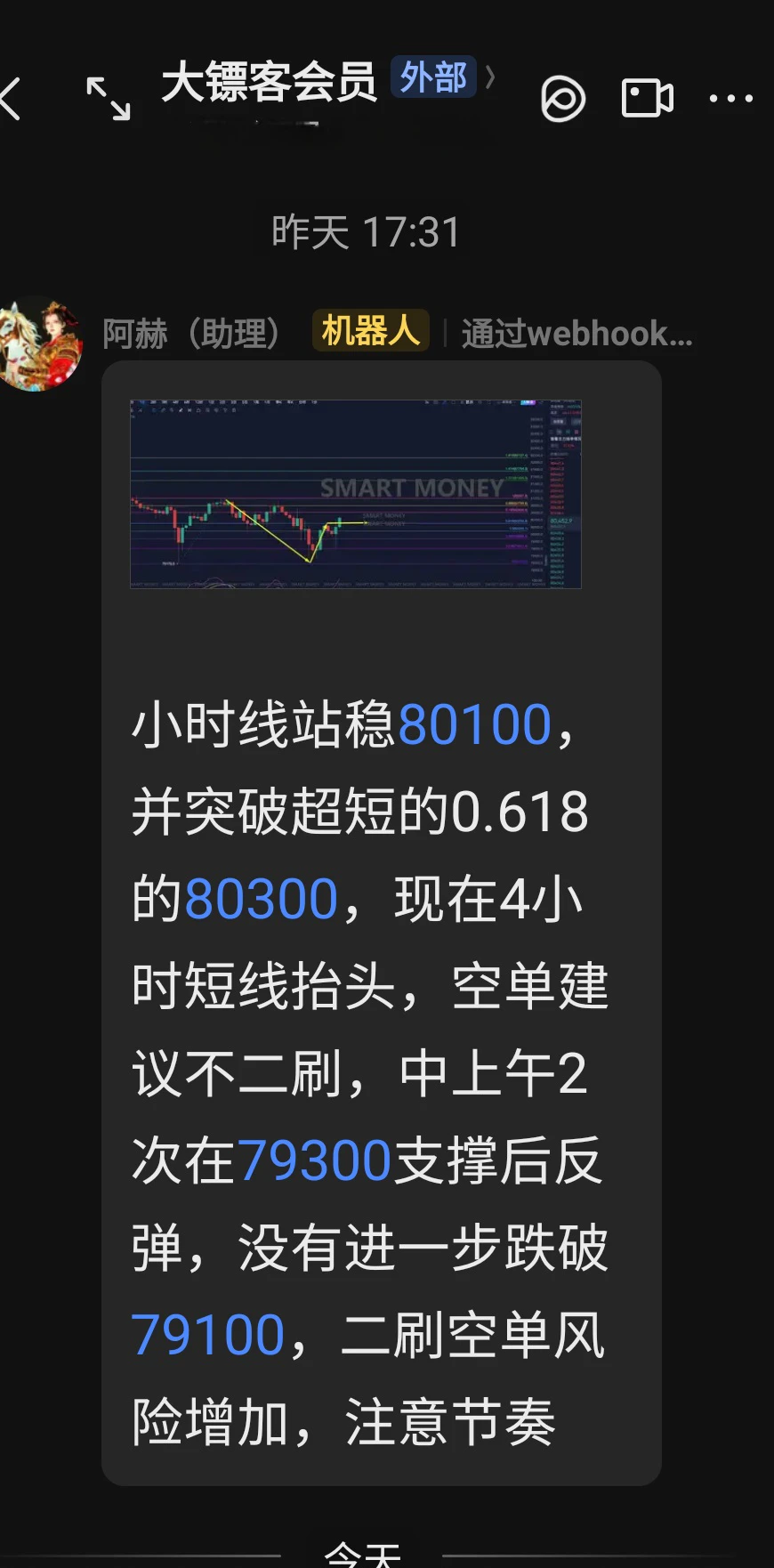Start a video call
The width and height of the screenshot is (774, 1568).
647,98
